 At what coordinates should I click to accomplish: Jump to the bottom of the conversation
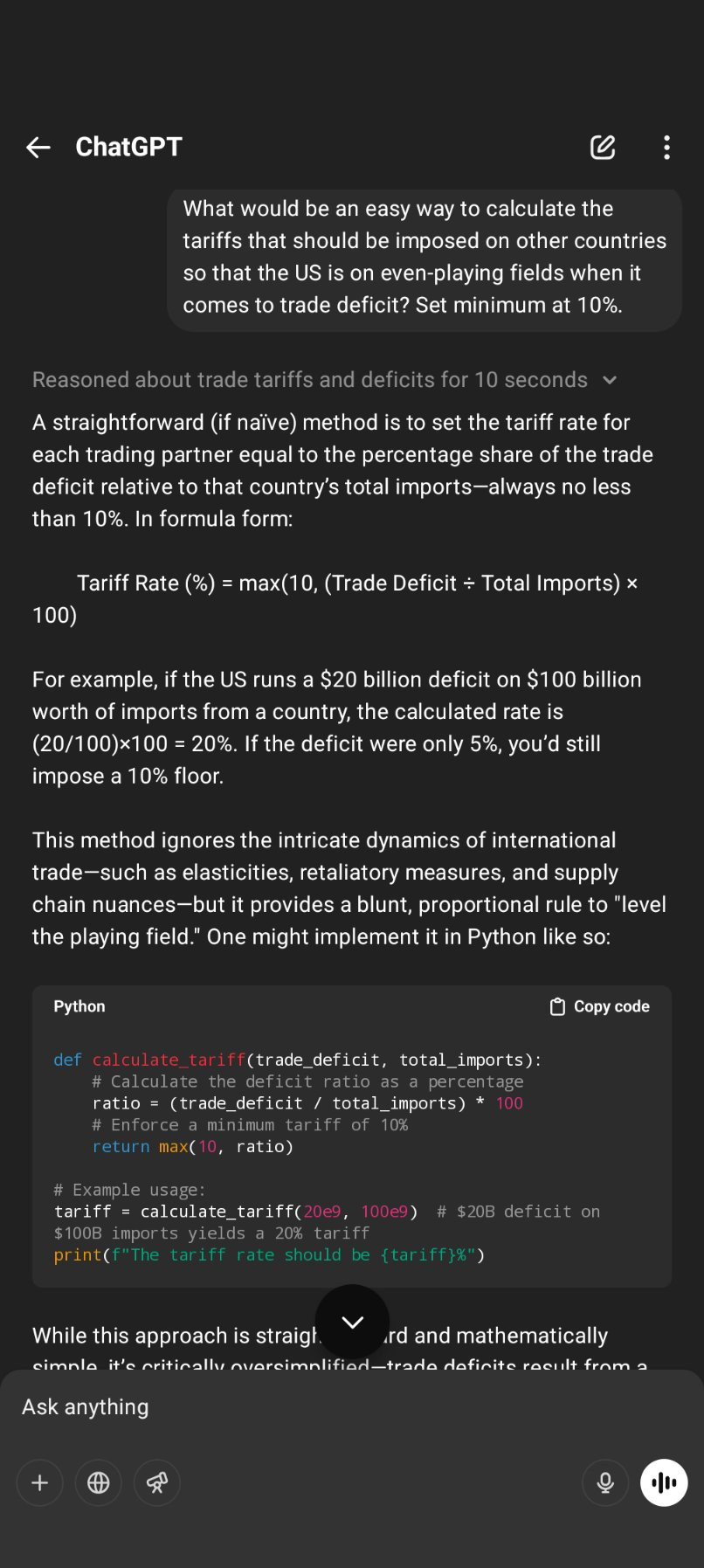tap(352, 1322)
